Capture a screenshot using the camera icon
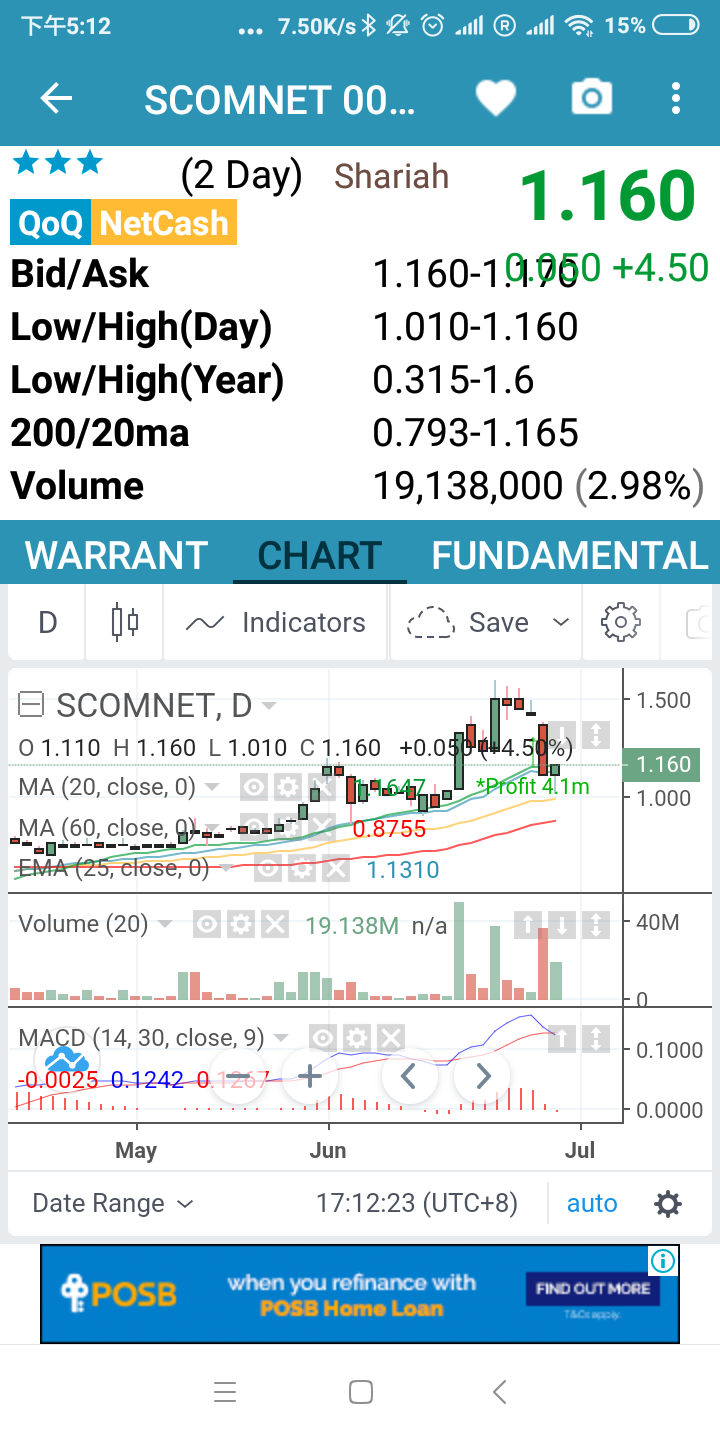Image resolution: width=720 pixels, height=1440 pixels. point(591,97)
